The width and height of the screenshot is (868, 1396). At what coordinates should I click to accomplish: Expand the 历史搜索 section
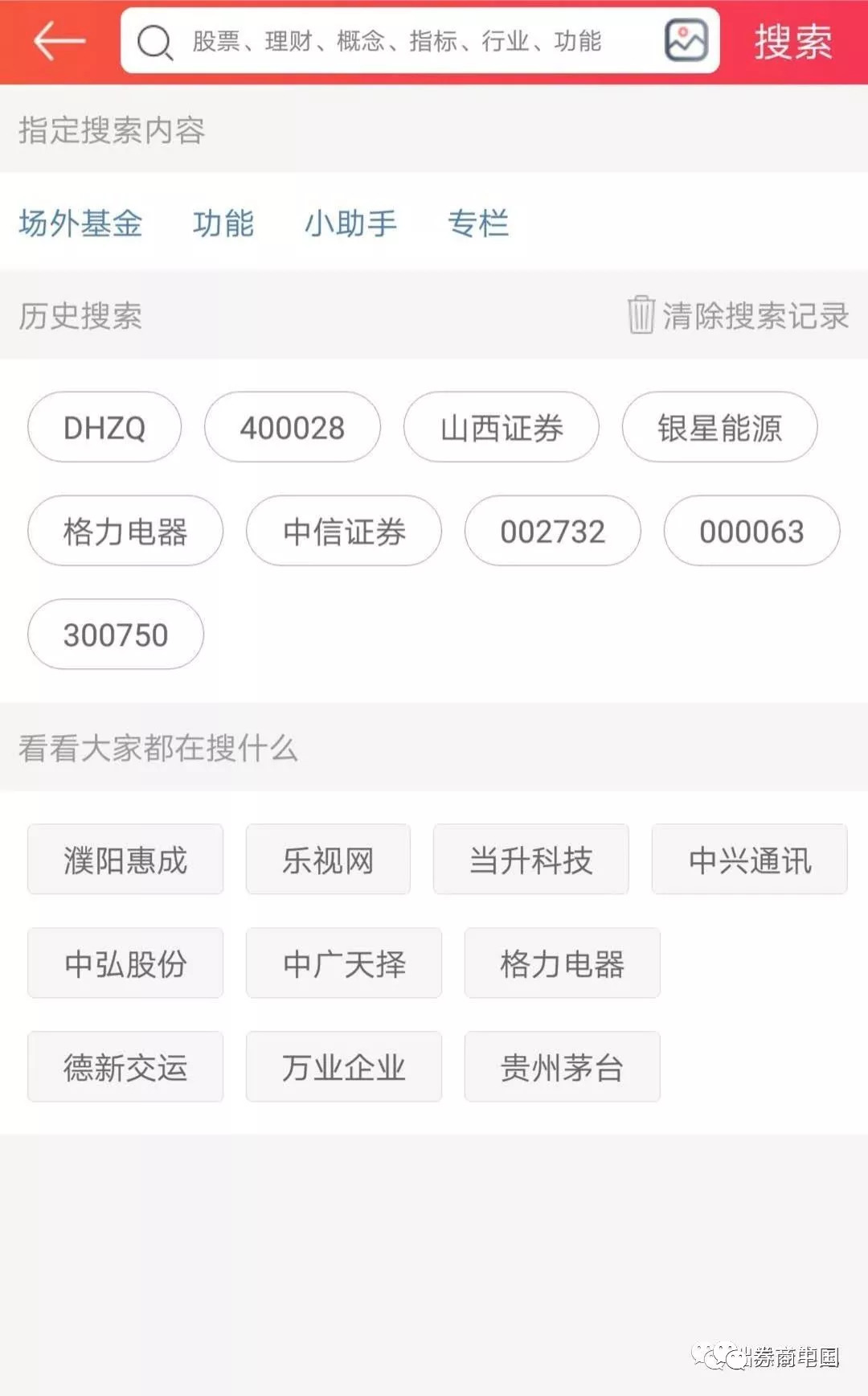pyautogui.click(x=79, y=316)
